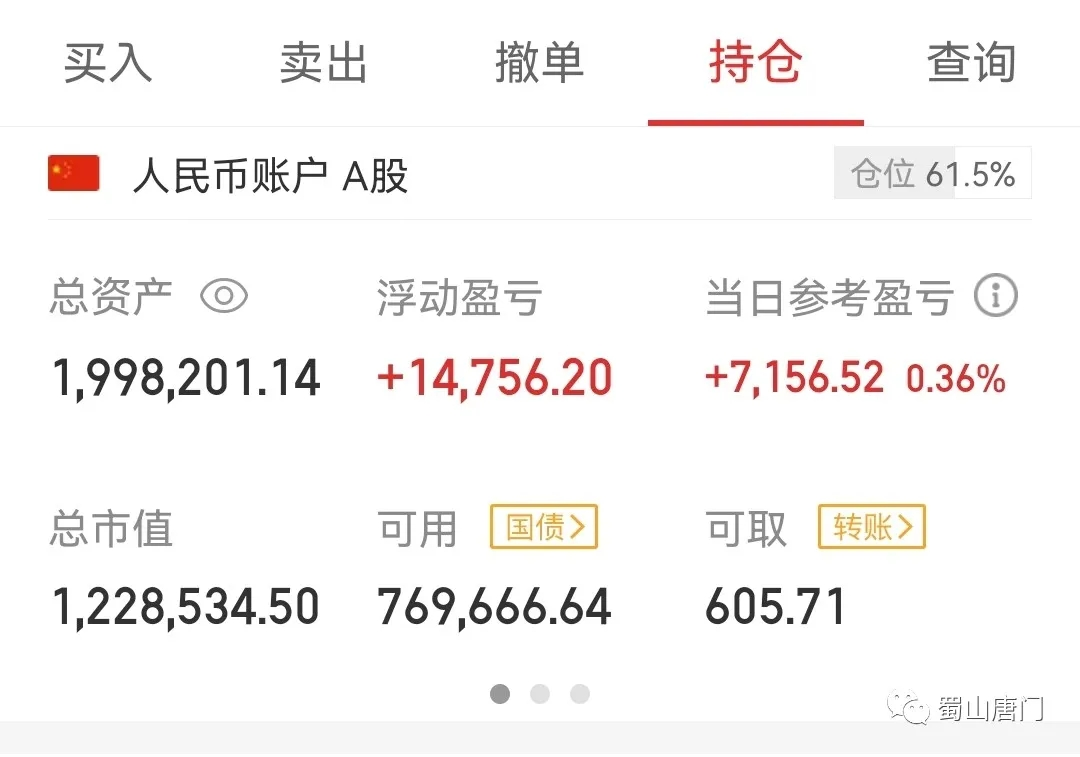
Task: Open info icon next to 当日参考盈亏
Action: point(996,296)
